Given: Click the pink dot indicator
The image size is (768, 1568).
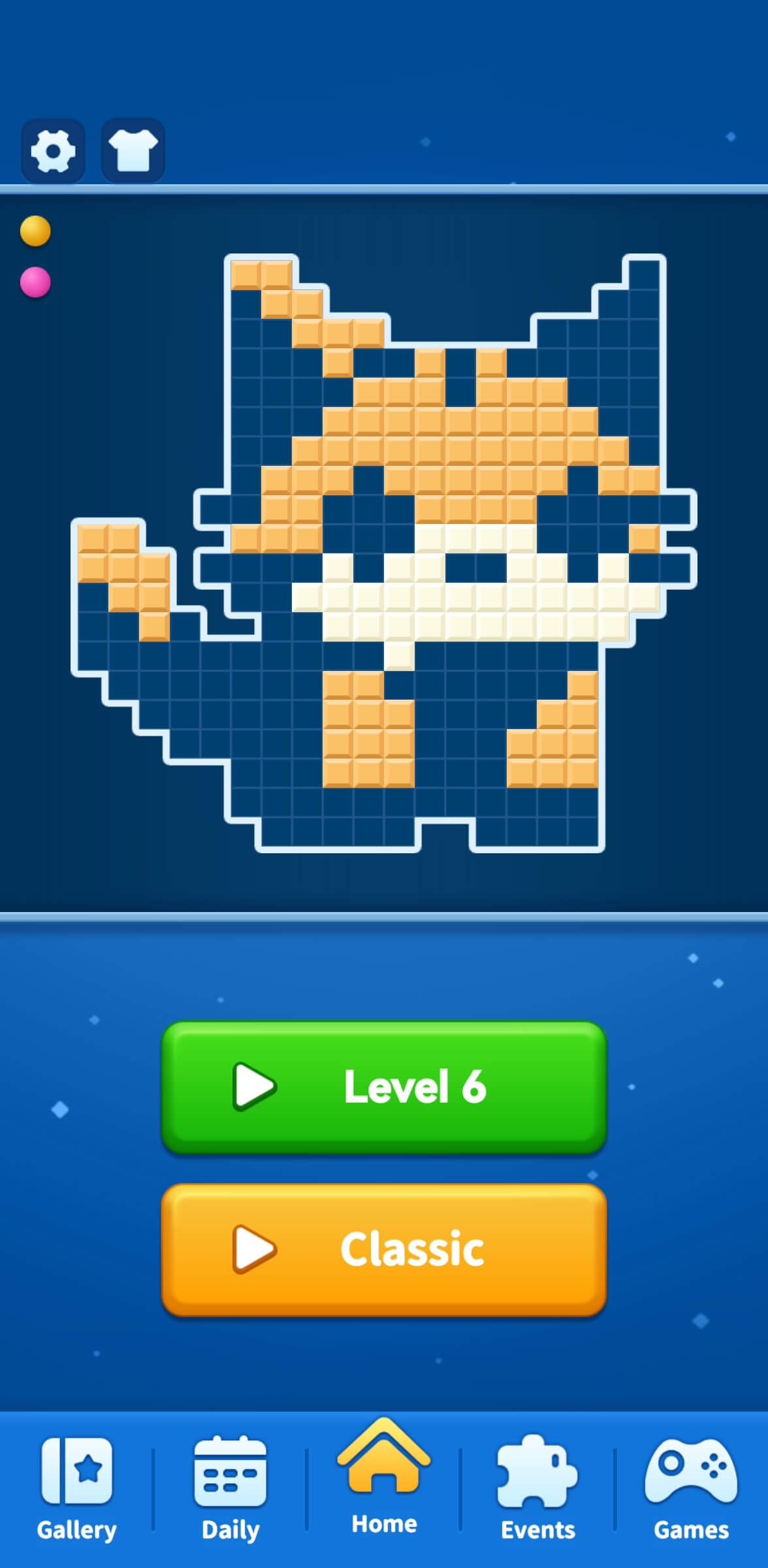Looking at the screenshot, I should pyautogui.click(x=35, y=282).
